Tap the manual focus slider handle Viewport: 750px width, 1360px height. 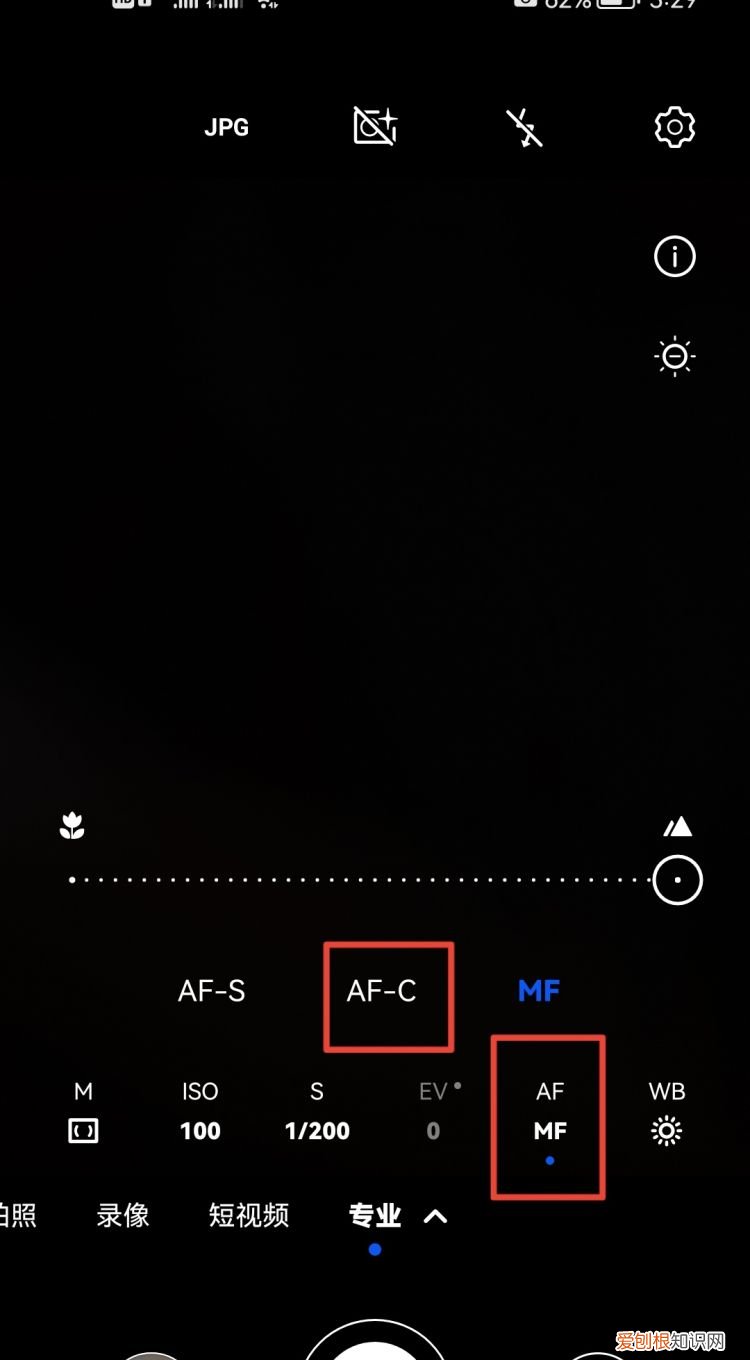pos(677,881)
